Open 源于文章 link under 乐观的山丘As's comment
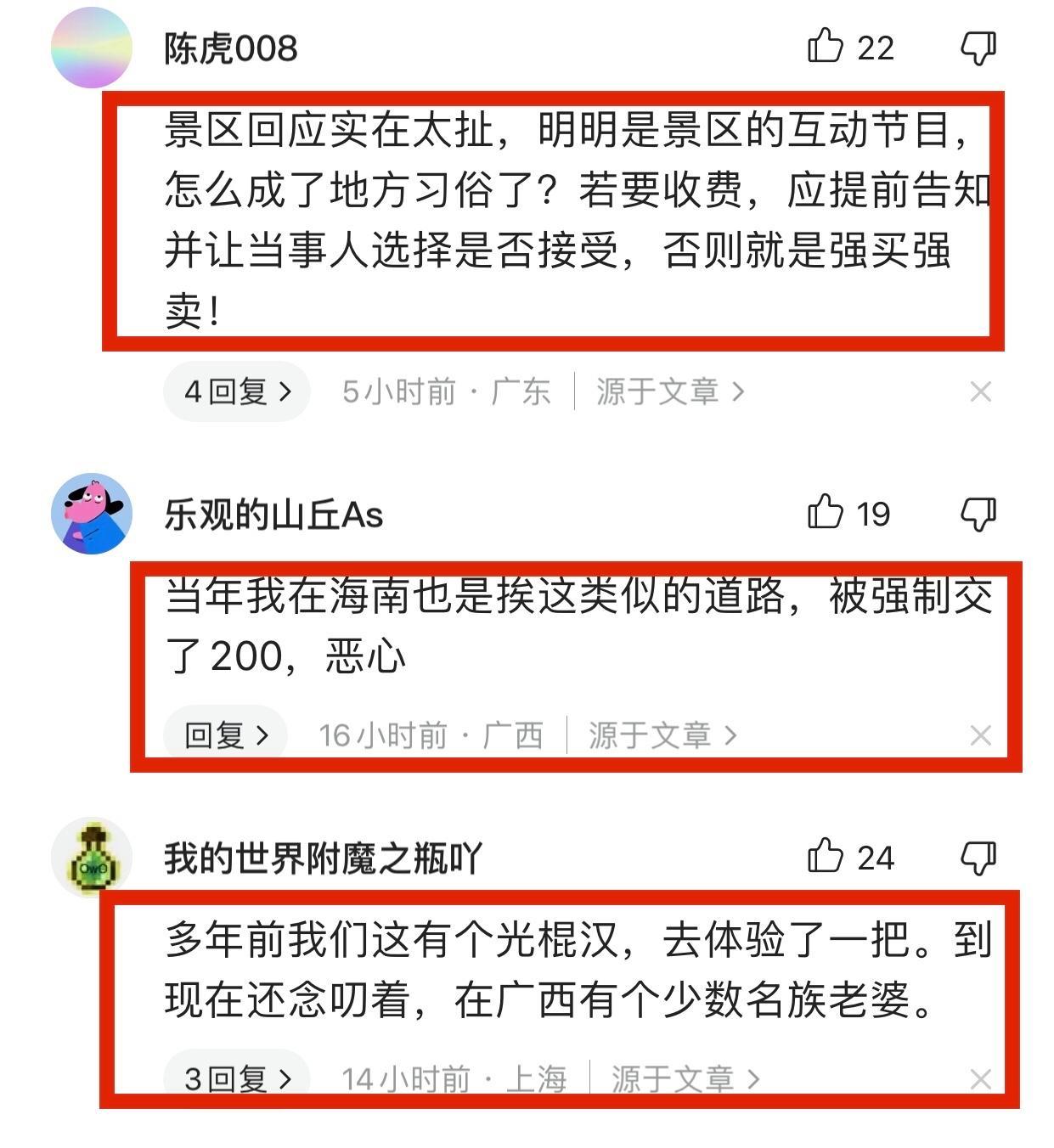 click(x=662, y=735)
